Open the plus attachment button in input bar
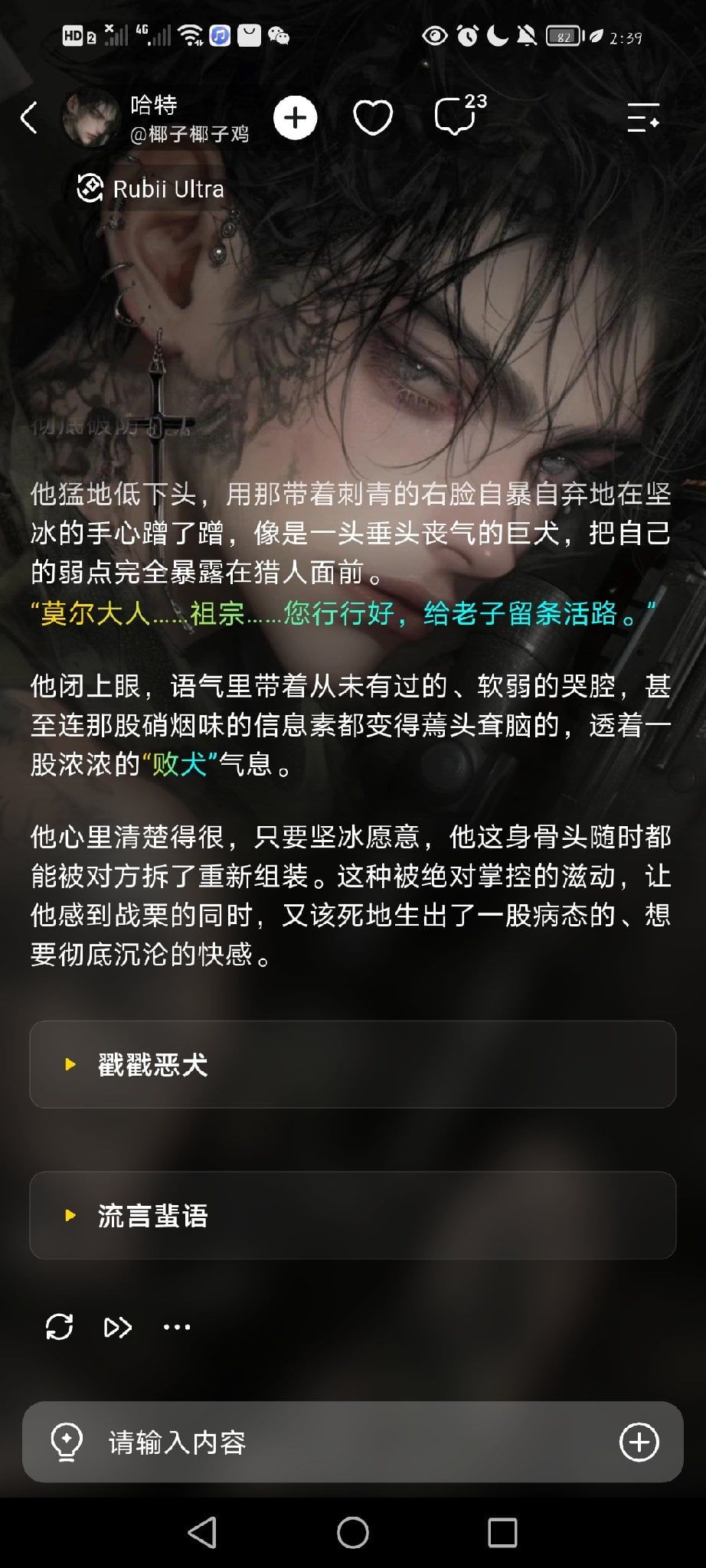Image resolution: width=706 pixels, height=1568 pixels. 639,1442
